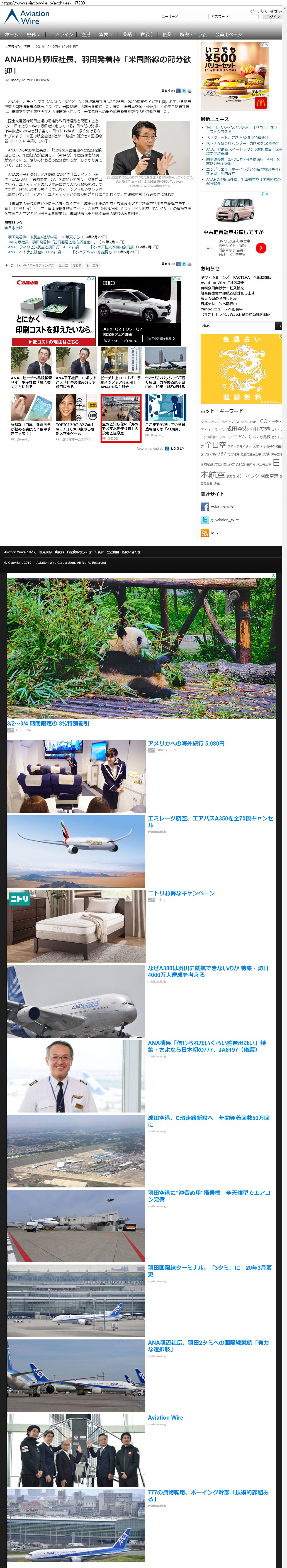
Task: Open the related link 全日本空輸
Action: tap(13, 228)
